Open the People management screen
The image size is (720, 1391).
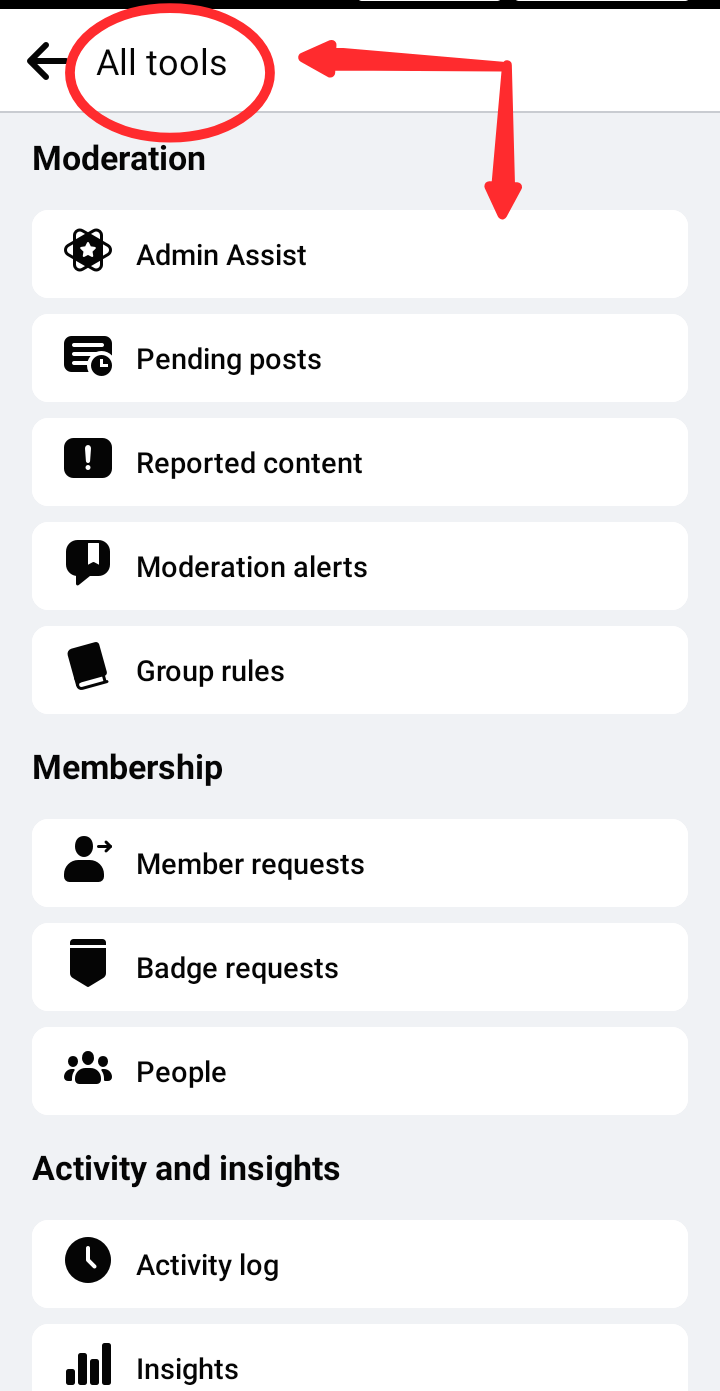click(360, 1070)
